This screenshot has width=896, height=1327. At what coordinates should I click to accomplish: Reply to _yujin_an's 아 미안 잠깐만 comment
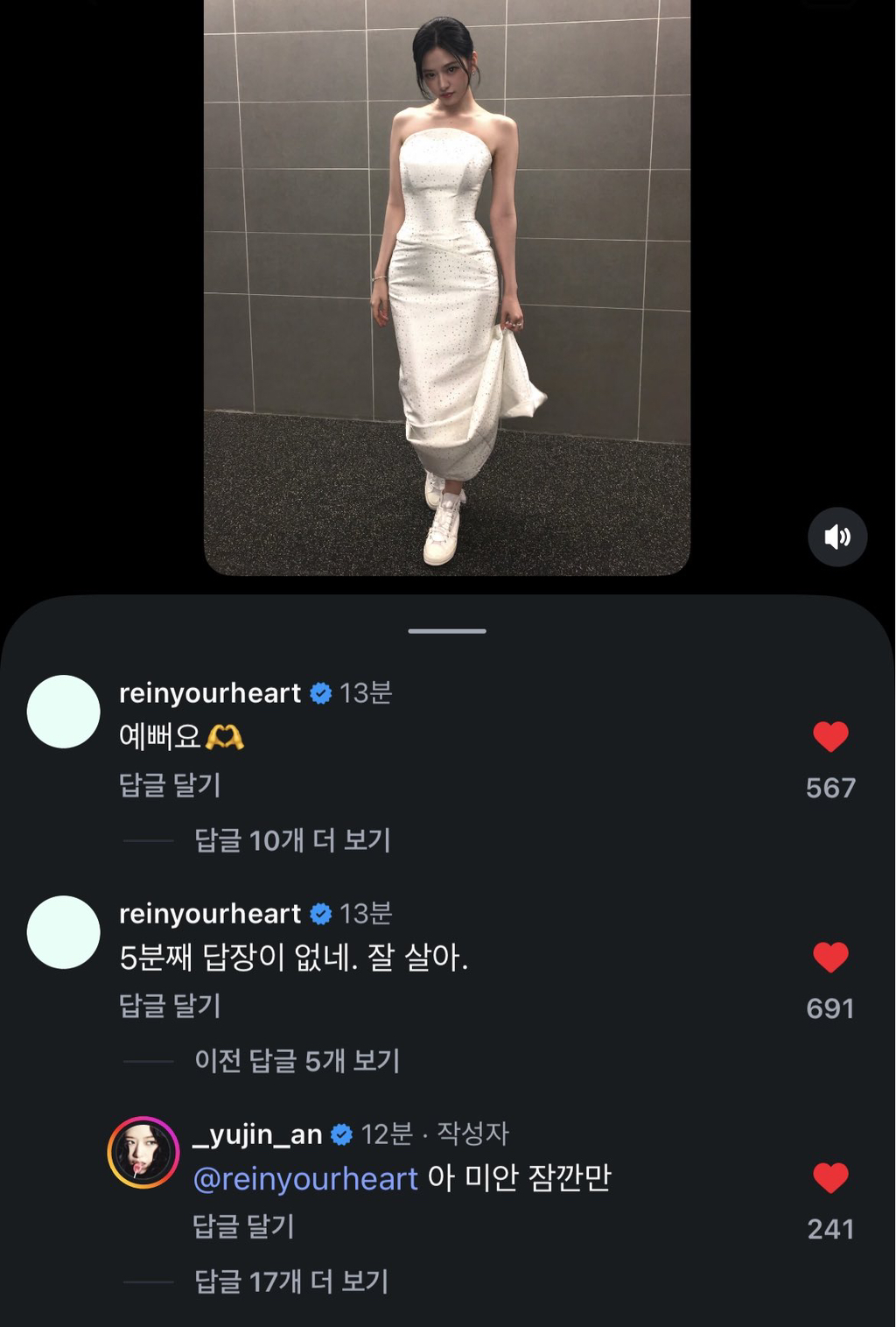click(x=243, y=1225)
